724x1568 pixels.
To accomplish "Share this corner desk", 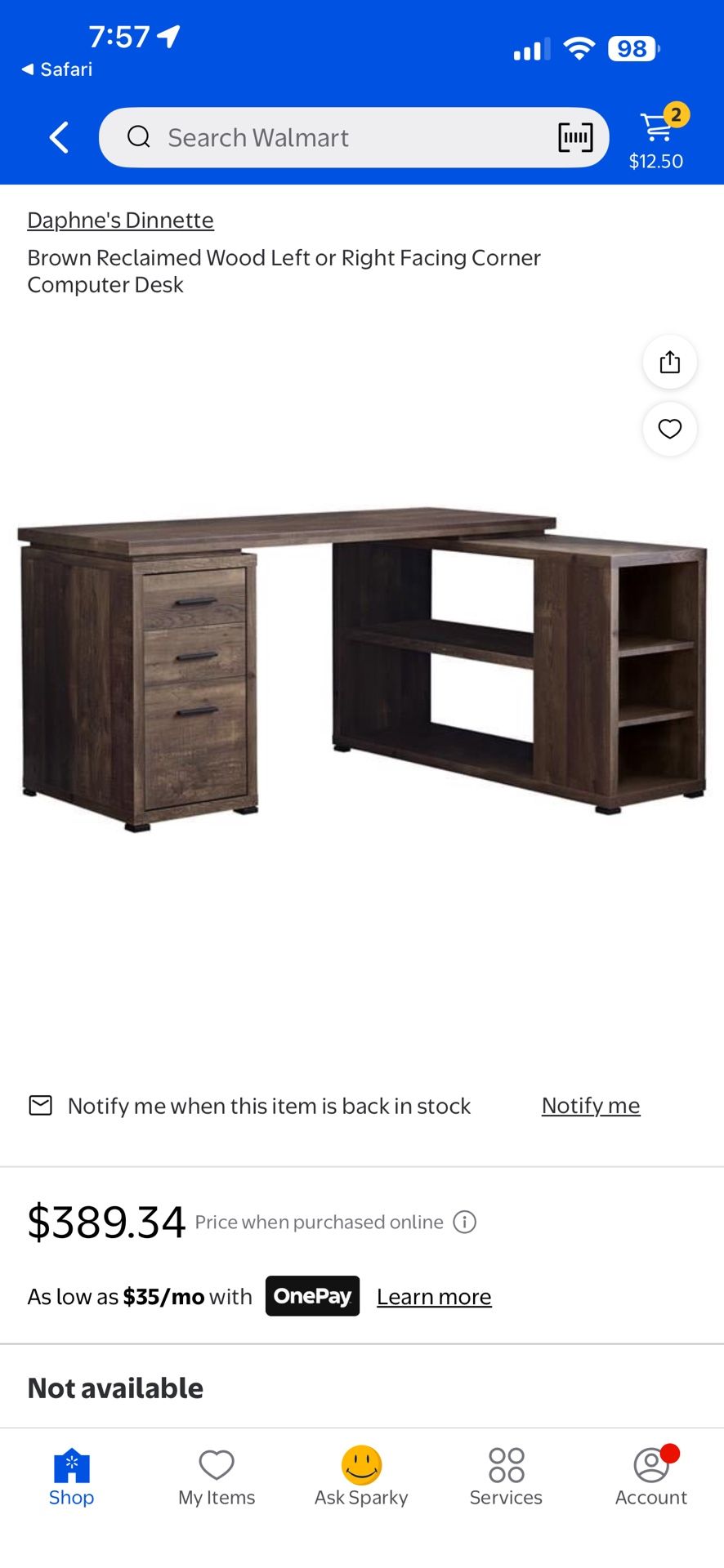I will click(x=669, y=362).
